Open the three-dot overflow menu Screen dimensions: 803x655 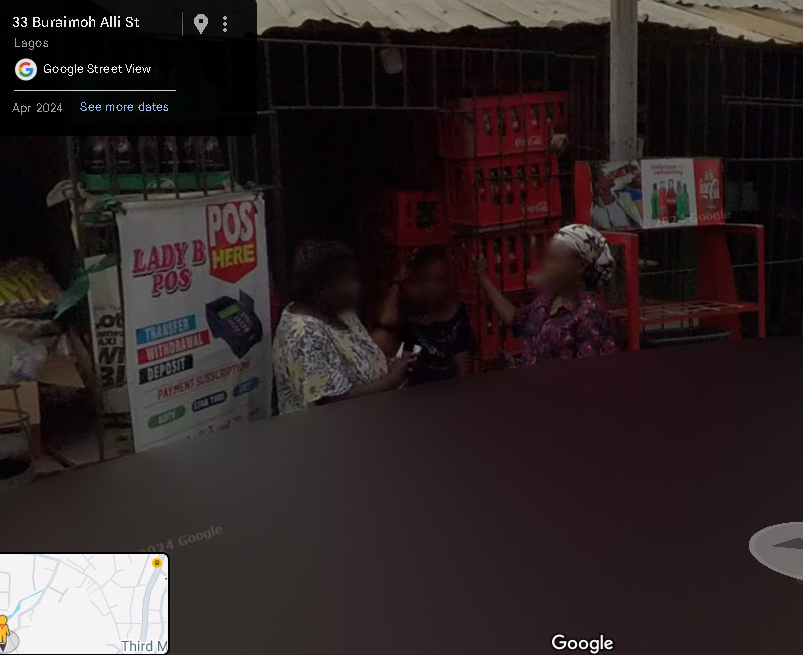pos(225,23)
